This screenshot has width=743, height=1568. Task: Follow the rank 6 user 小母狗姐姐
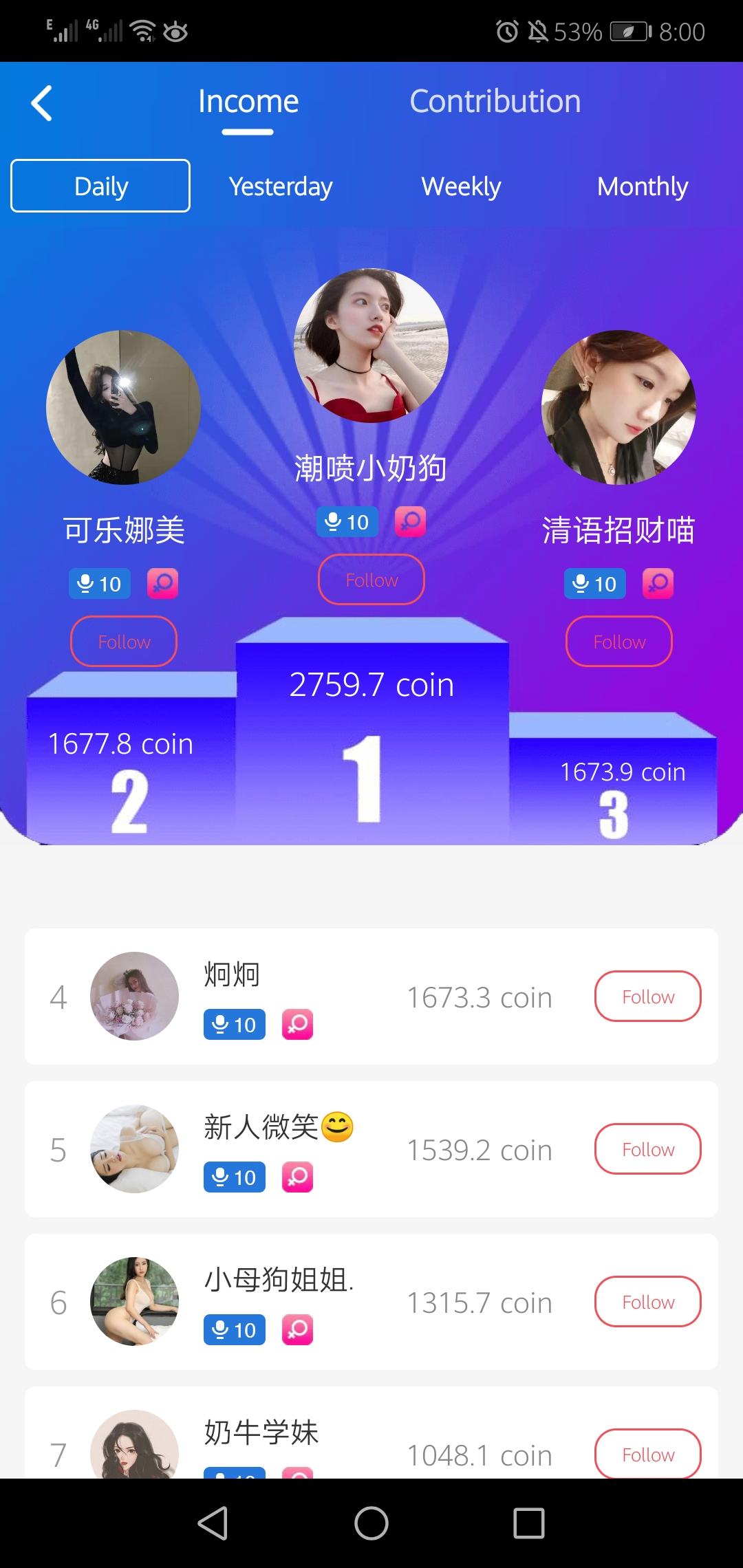click(647, 1302)
